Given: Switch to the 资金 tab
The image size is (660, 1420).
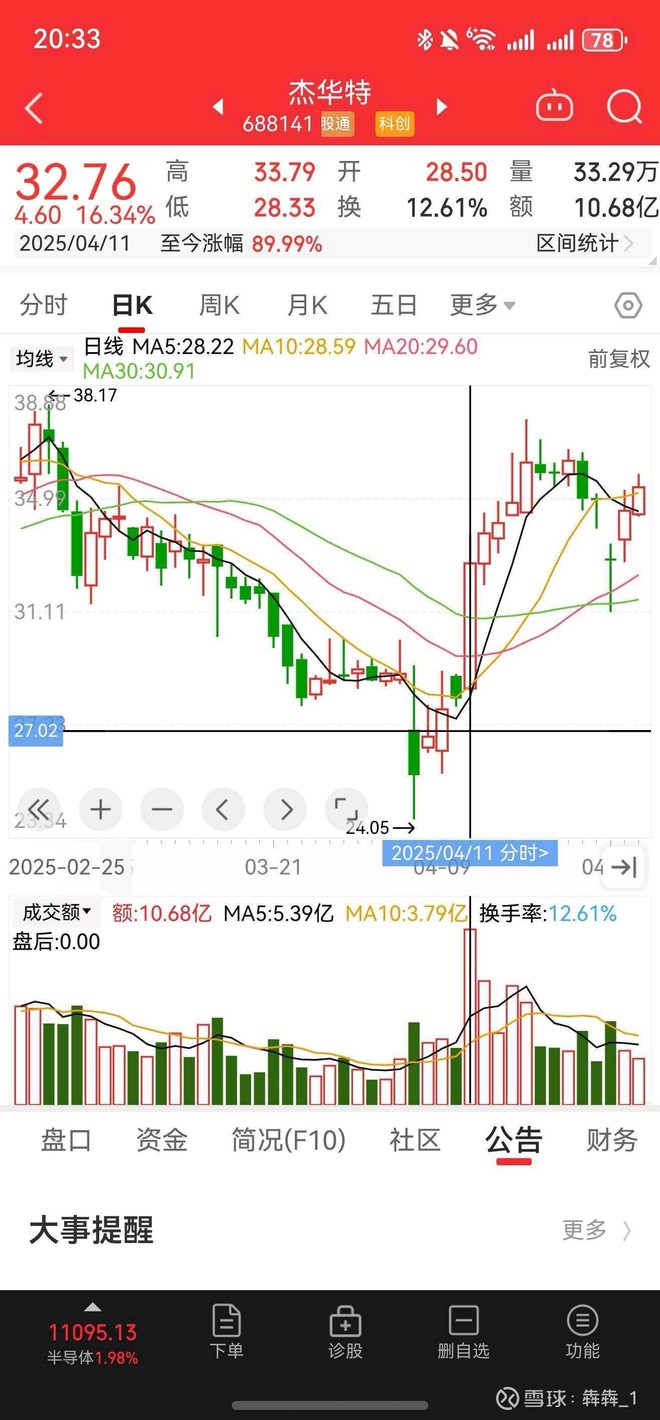Looking at the screenshot, I should click(162, 1139).
